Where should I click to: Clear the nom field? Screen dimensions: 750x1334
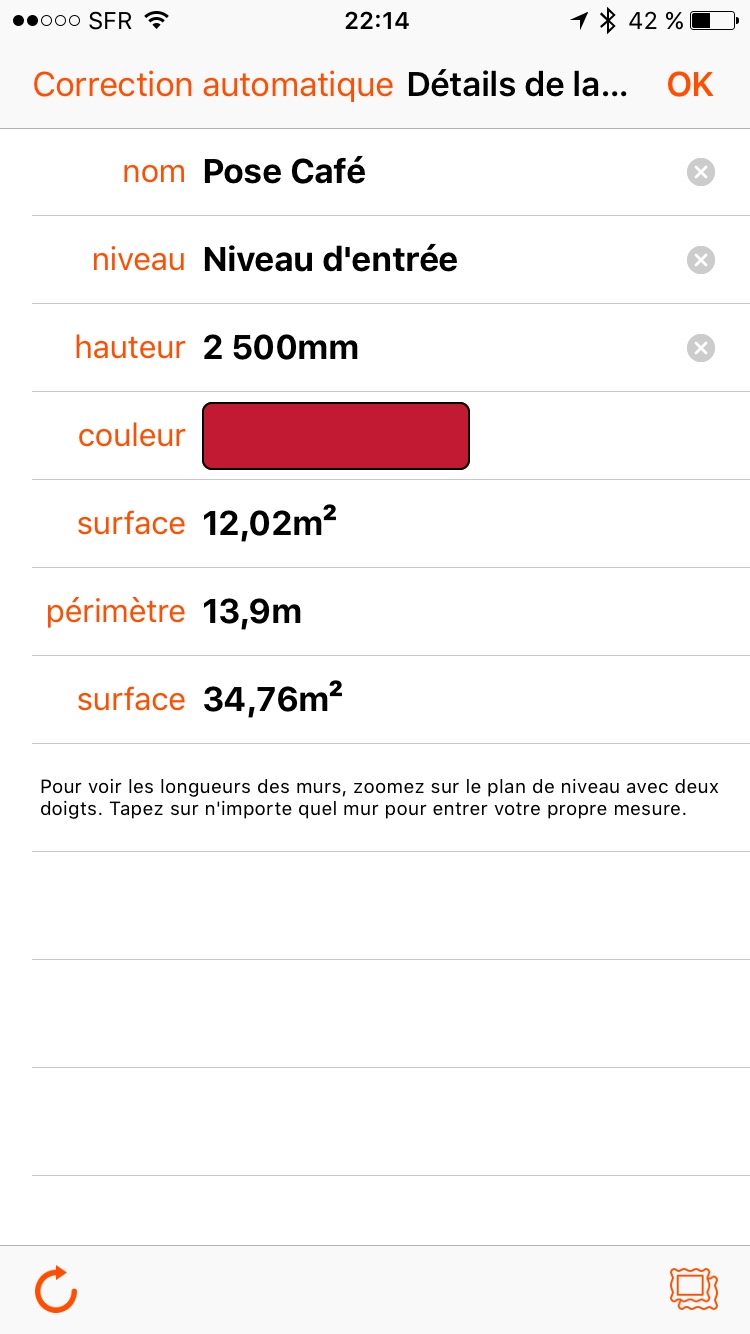click(x=701, y=173)
